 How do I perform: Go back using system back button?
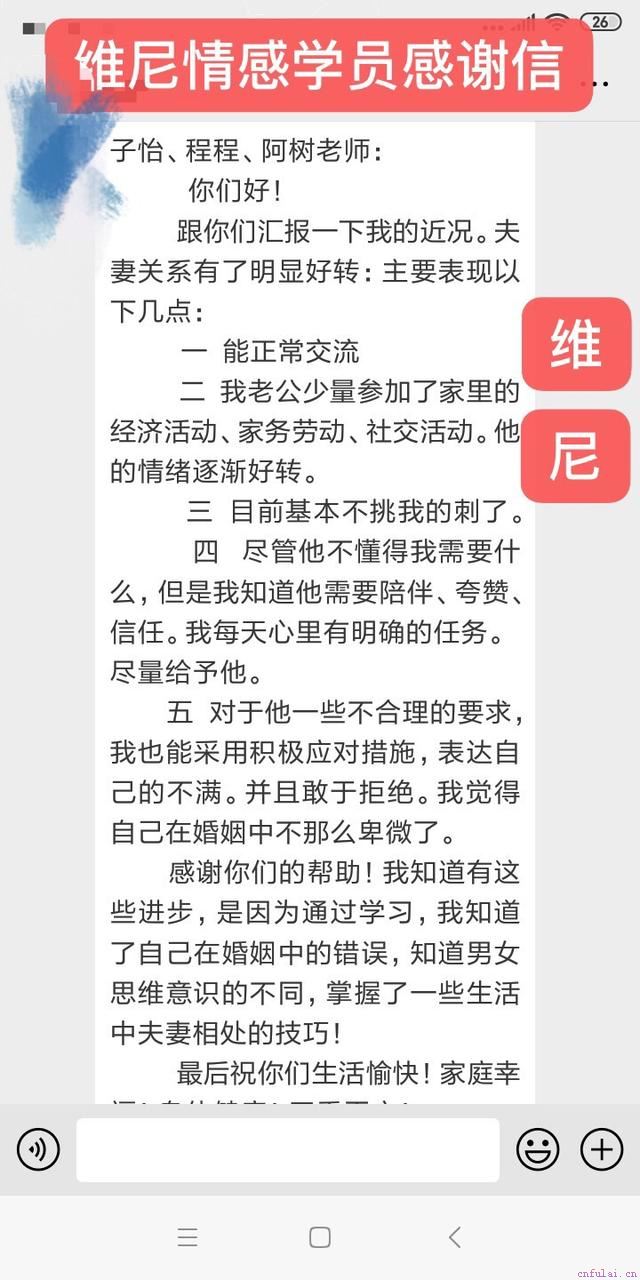(454, 1237)
